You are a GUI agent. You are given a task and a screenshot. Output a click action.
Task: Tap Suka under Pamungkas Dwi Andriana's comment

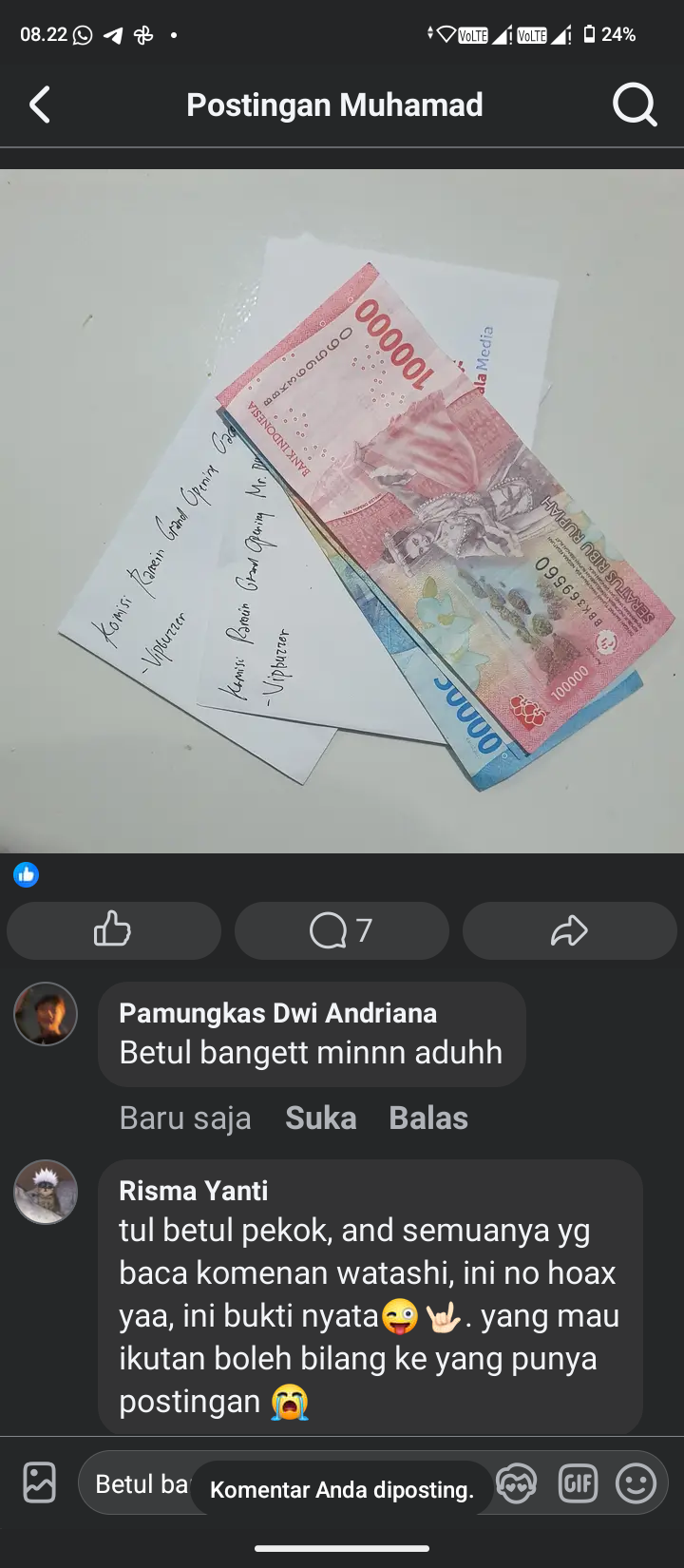(320, 1118)
